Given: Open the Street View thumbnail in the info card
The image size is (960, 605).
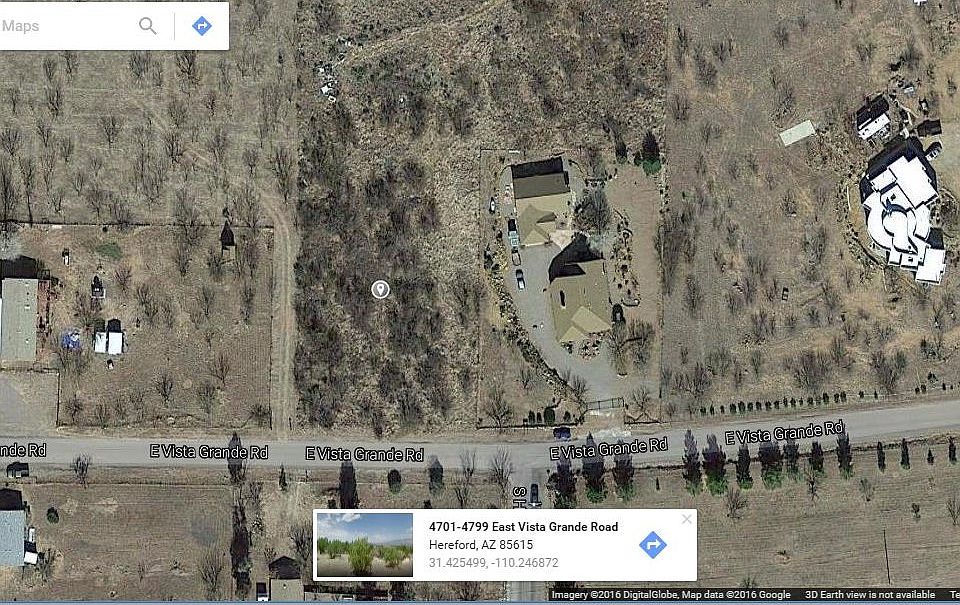Looking at the screenshot, I should pyautogui.click(x=365, y=545).
